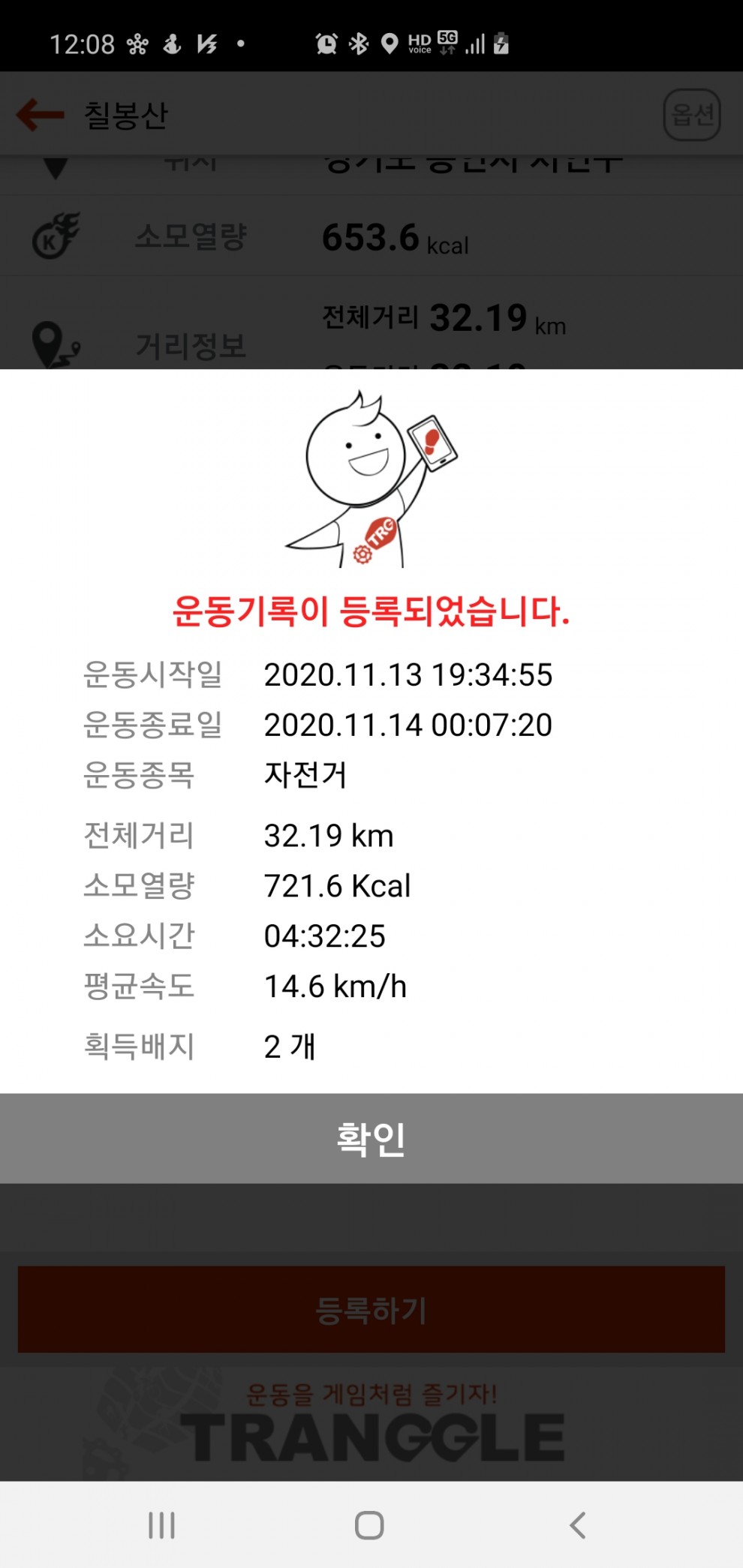This screenshot has width=743, height=1568.
Task: Confirm the workout record with 확인
Action: pos(371,1138)
